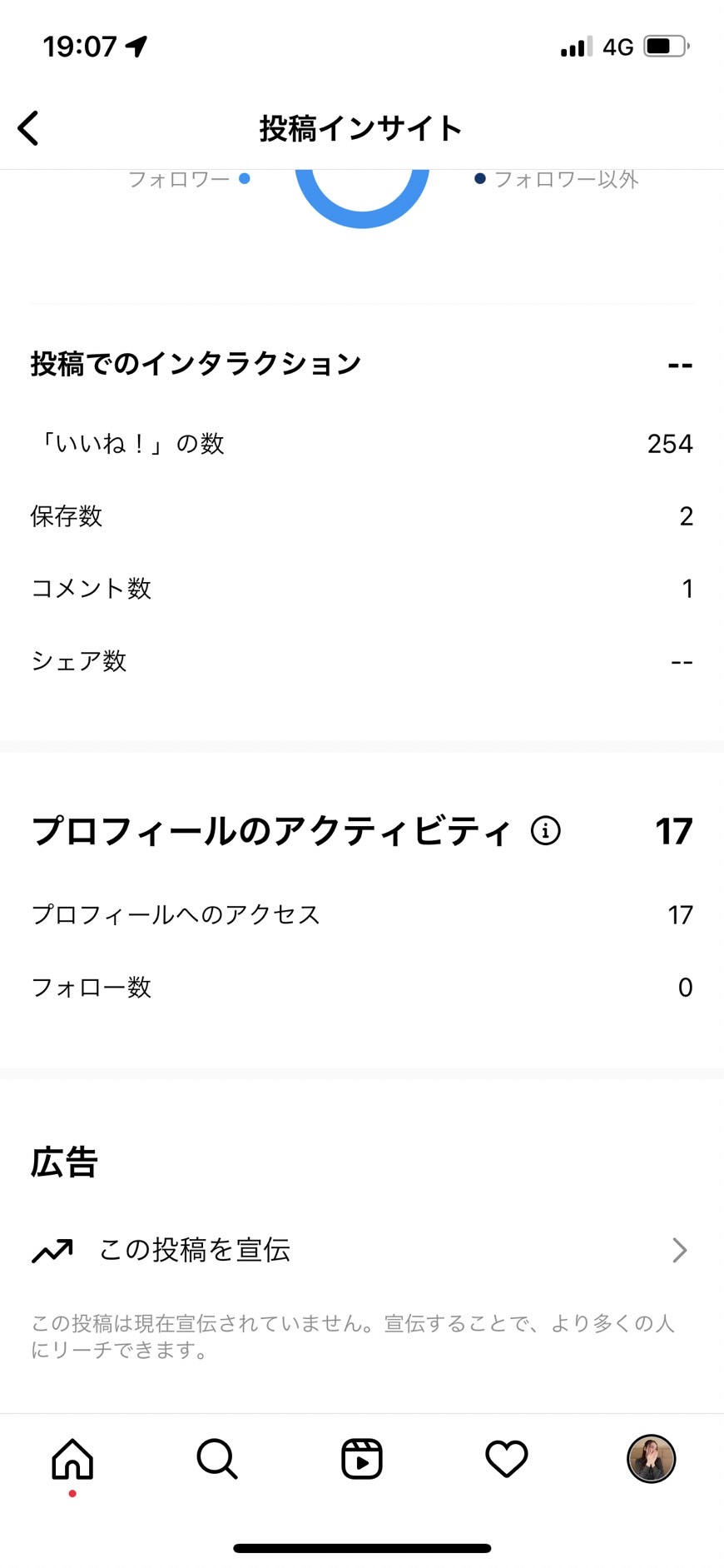Image resolution: width=724 pixels, height=1568 pixels.
Task: Switch to the Home tab
Action: pyautogui.click(x=72, y=1459)
